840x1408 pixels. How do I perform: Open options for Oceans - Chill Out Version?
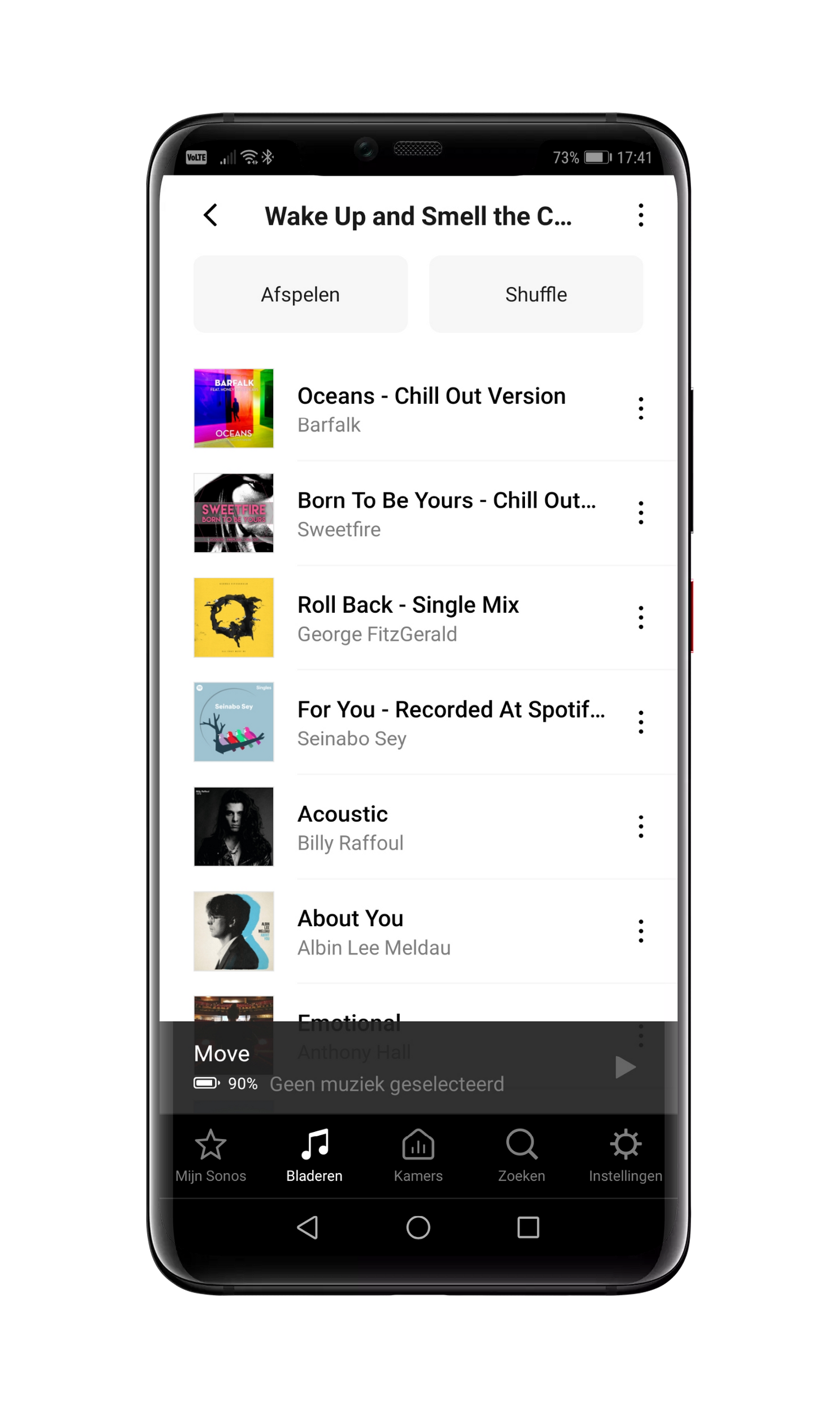[x=640, y=408]
